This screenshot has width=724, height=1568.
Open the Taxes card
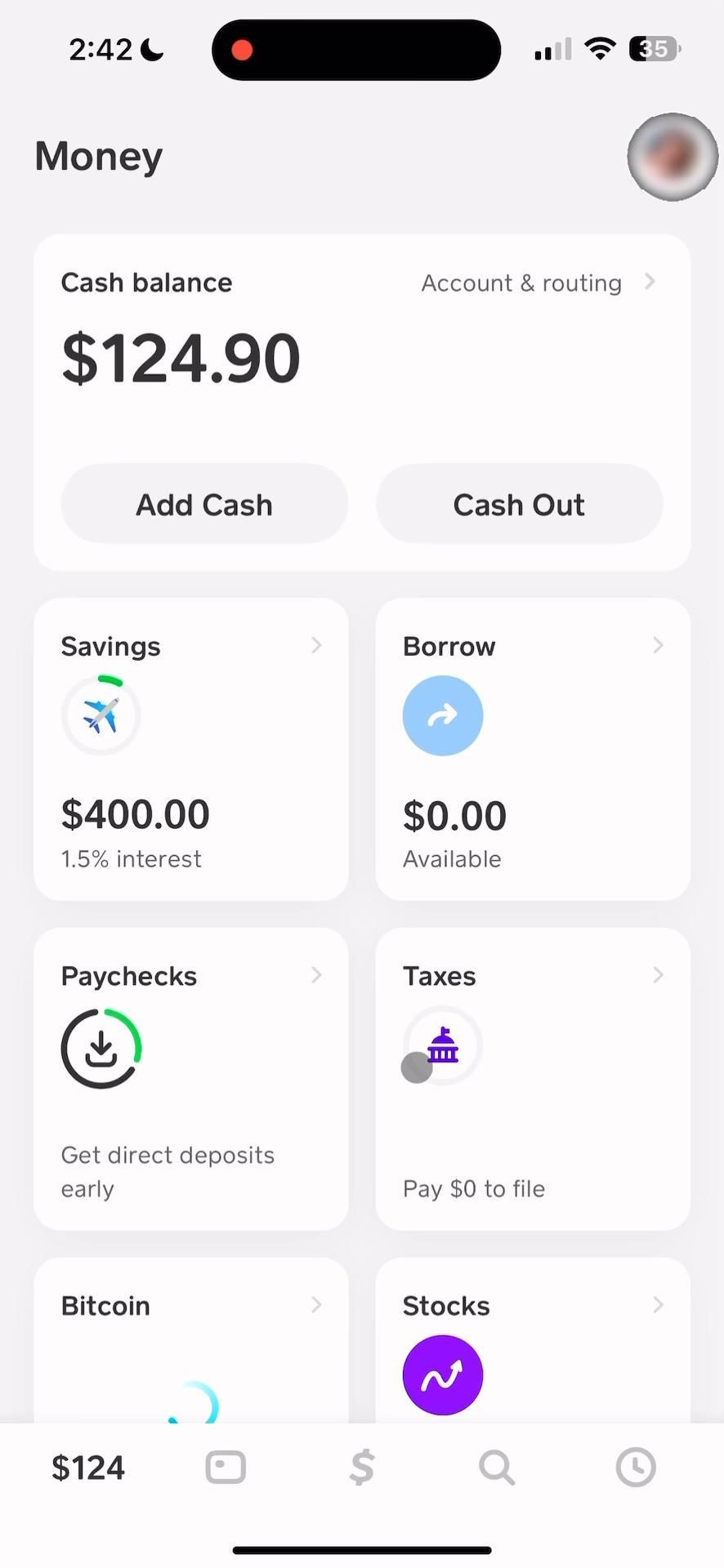(533, 1078)
